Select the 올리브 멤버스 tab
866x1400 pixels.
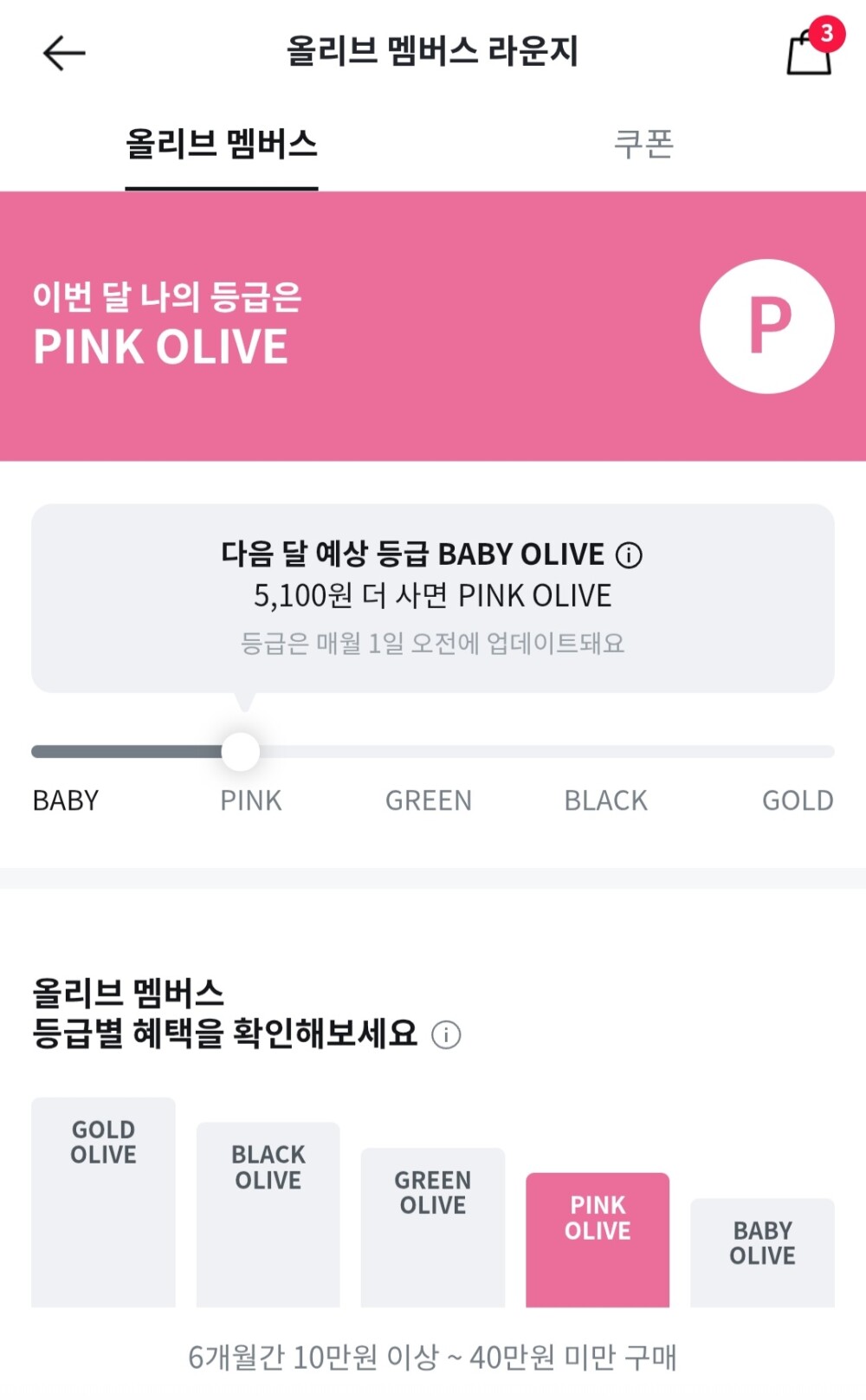pyautogui.click(x=222, y=144)
